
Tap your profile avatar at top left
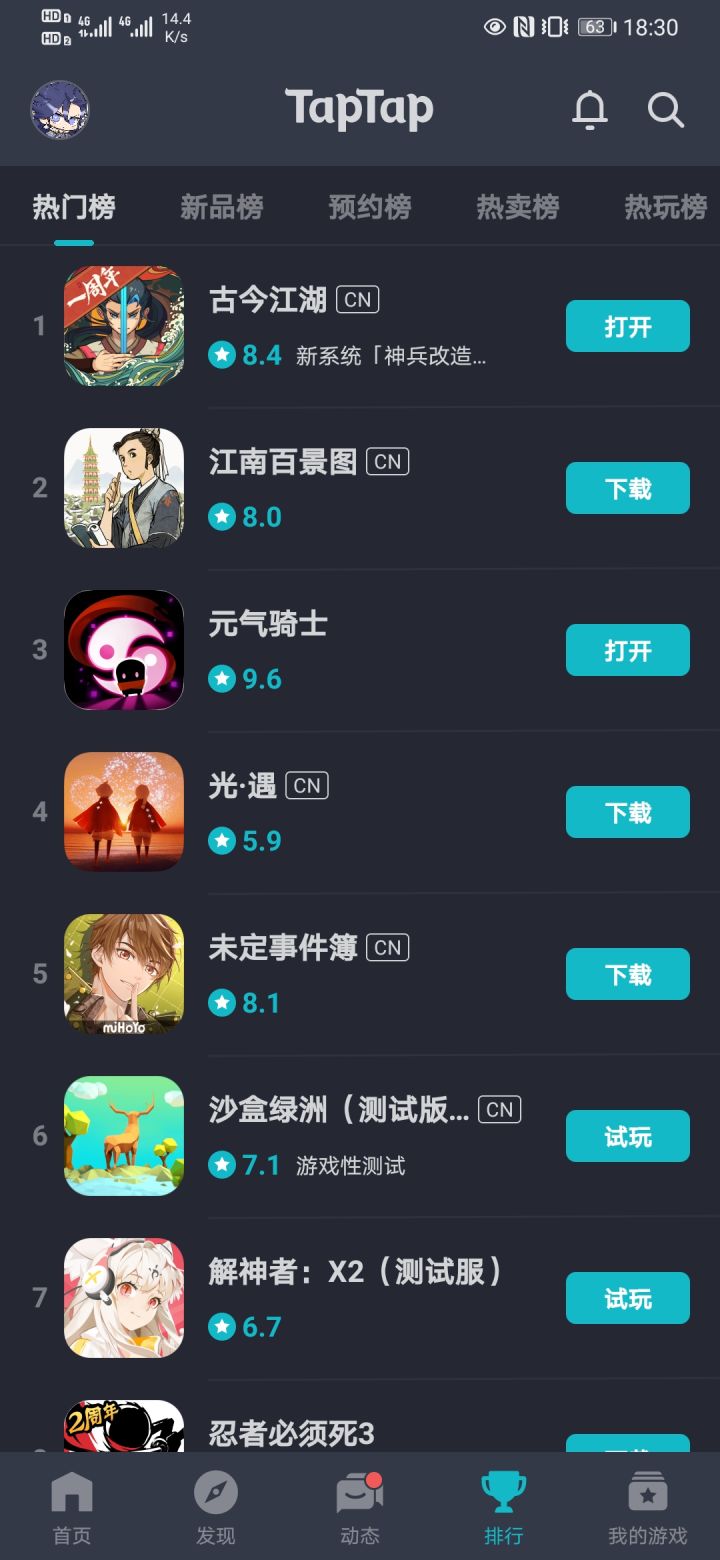tap(60, 110)
